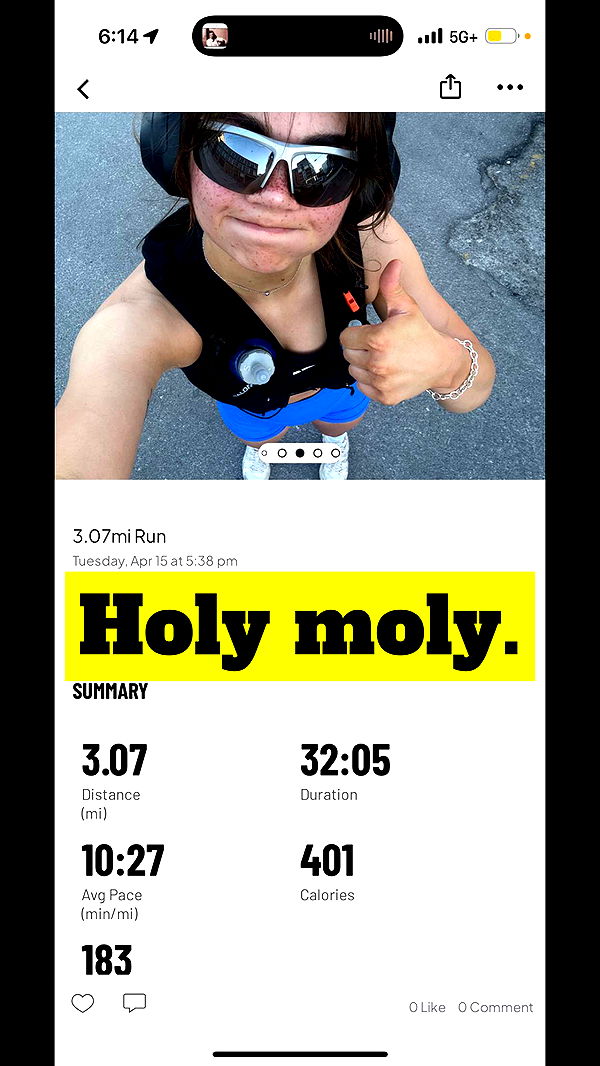The height and width of the screenshot is (1066, 600).
Task: Like this run with the heart icon
Action: (83, 1003)
